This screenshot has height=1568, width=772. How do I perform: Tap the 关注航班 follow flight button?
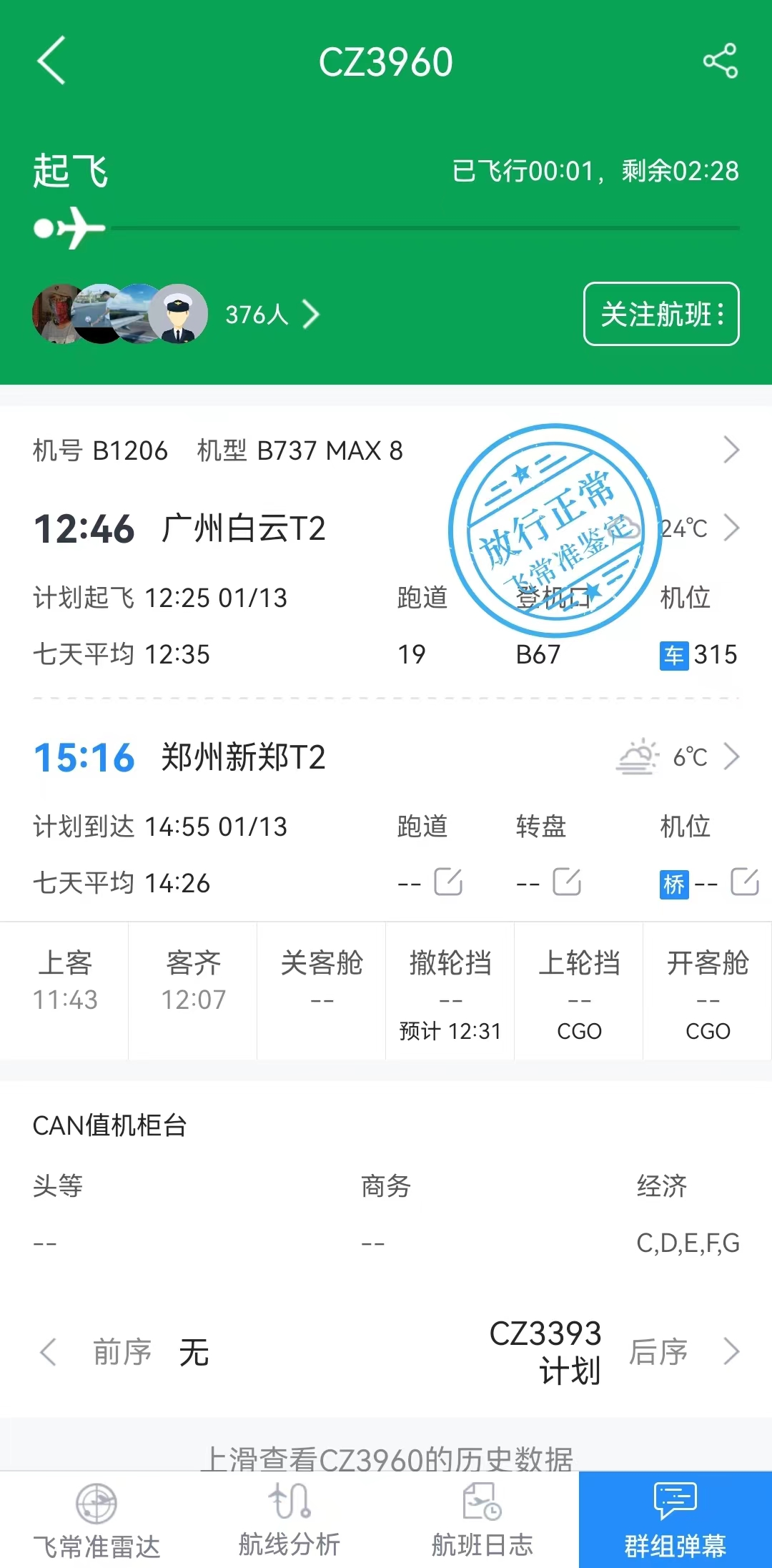(x=661, y=314)
